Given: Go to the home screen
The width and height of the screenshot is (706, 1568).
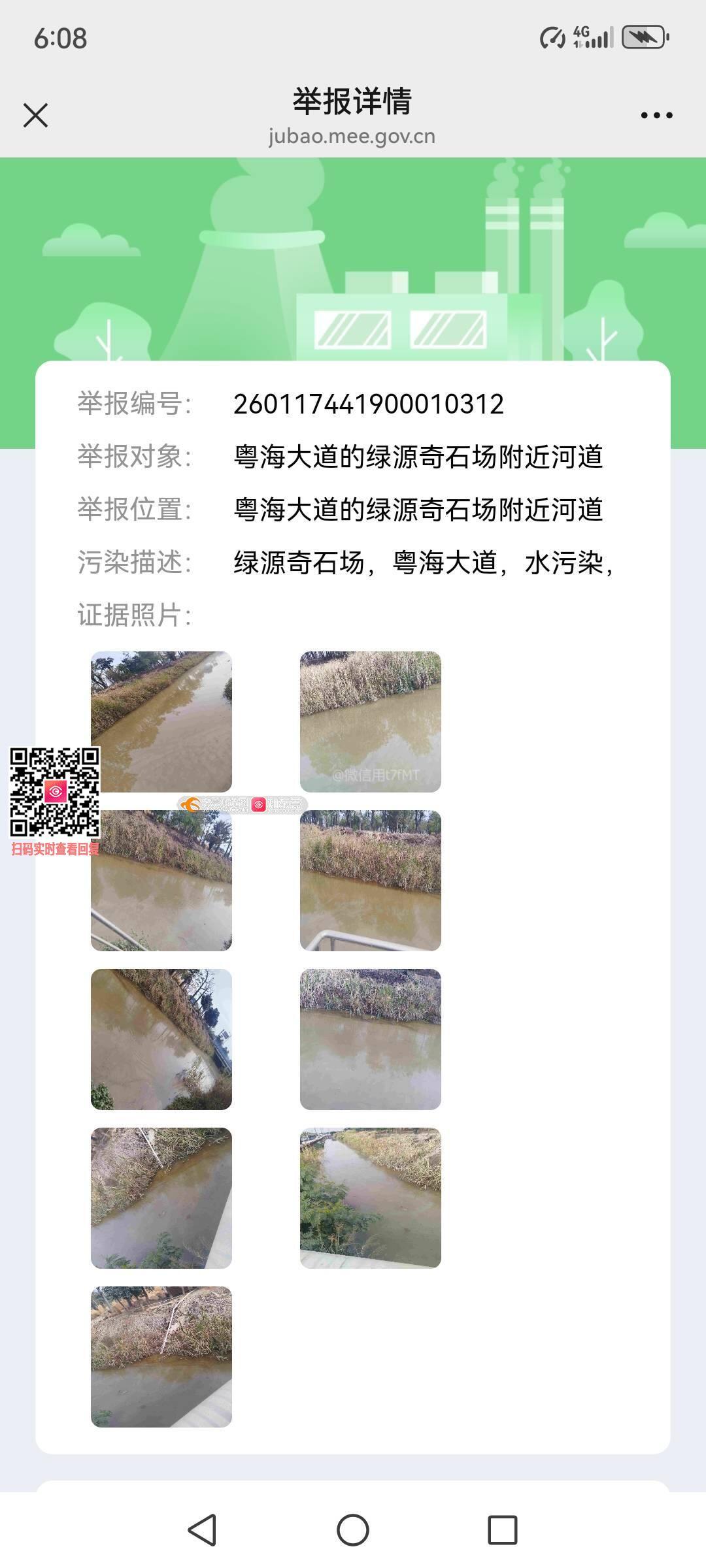Looking at the screenshot, I should click(x=353, y=1529).
